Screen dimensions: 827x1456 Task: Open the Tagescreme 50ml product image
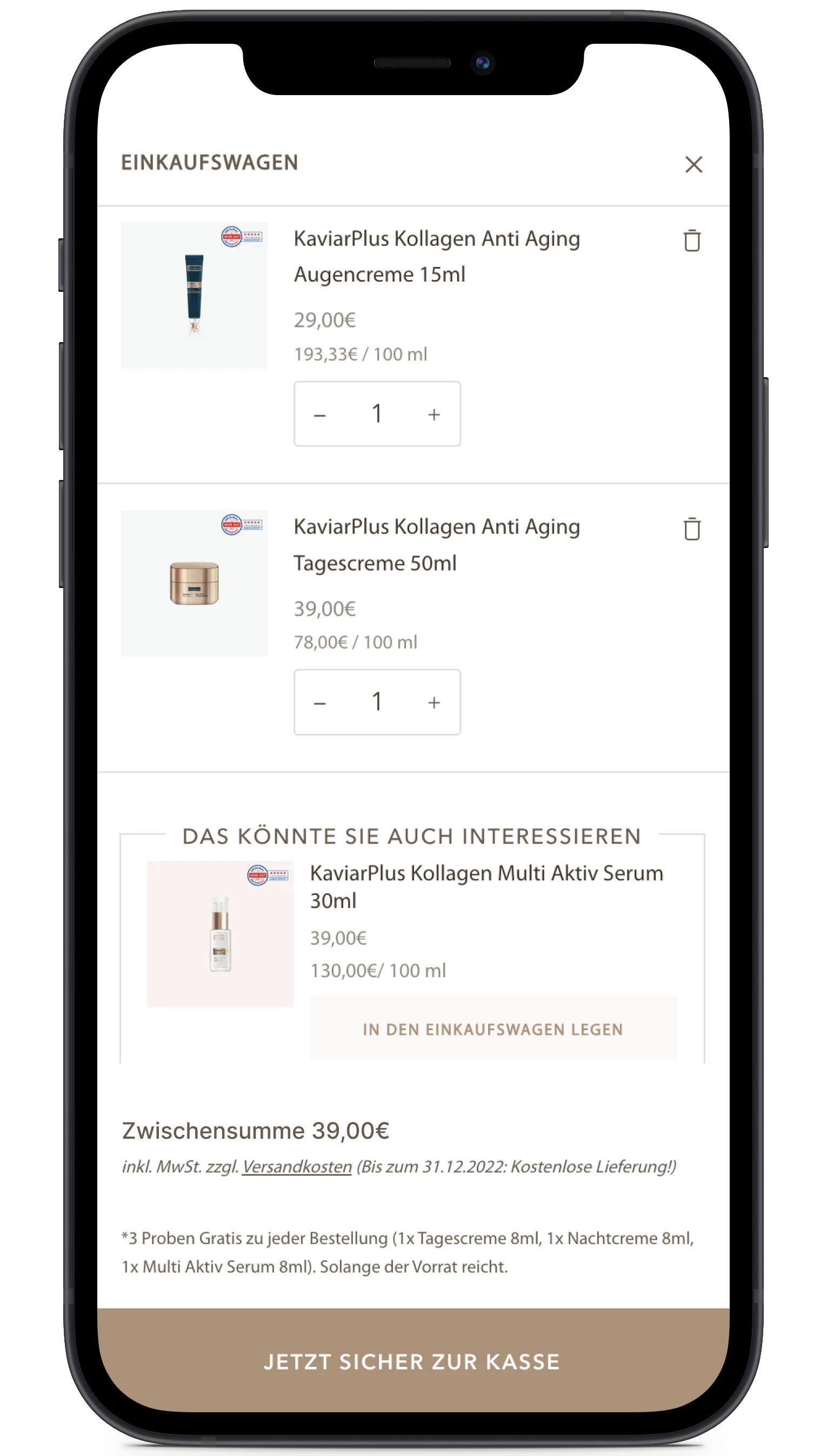click(194, 583)
